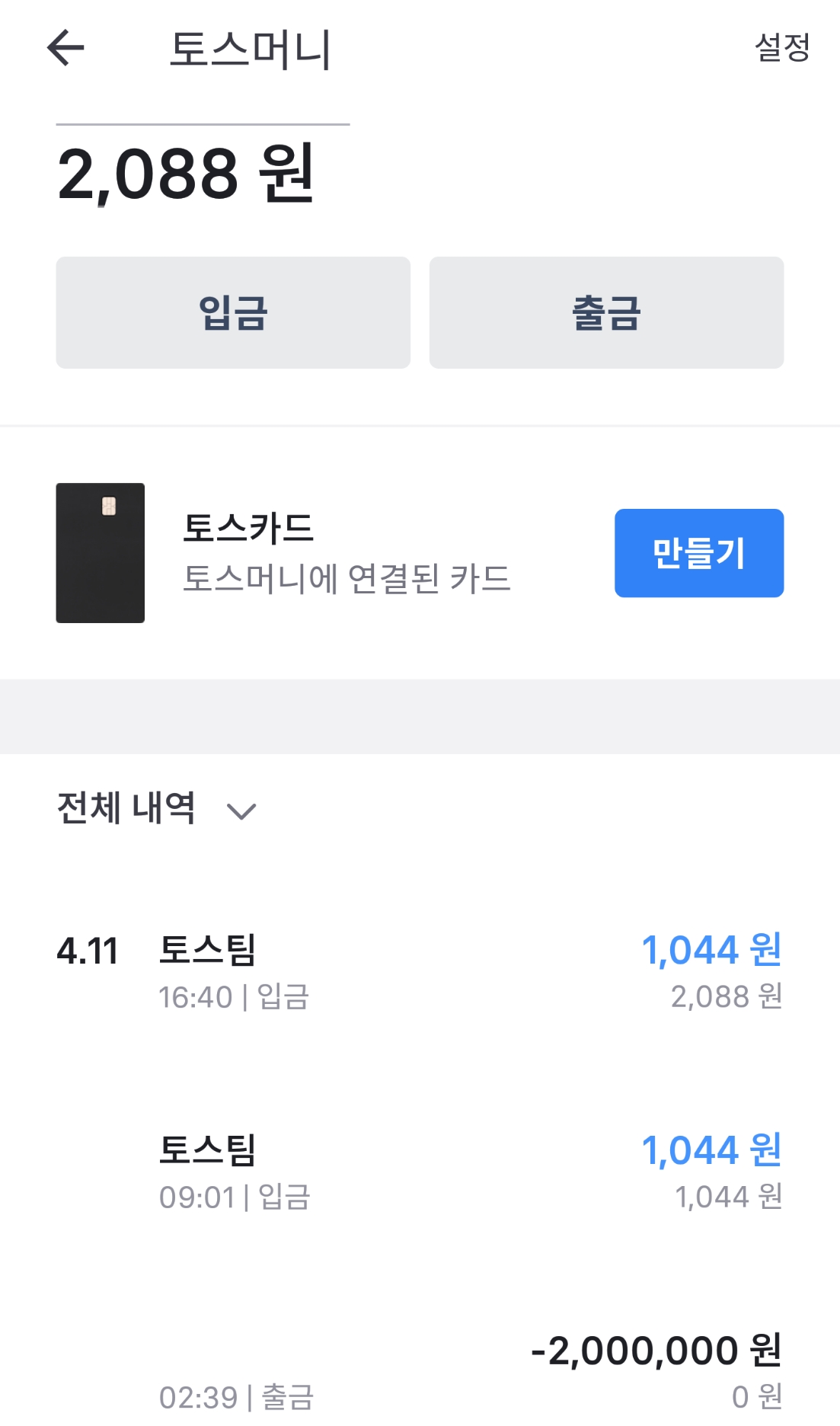The image size is (840, 1426).
Task: Open 설정 settings
Action: [x=781, y=48]
